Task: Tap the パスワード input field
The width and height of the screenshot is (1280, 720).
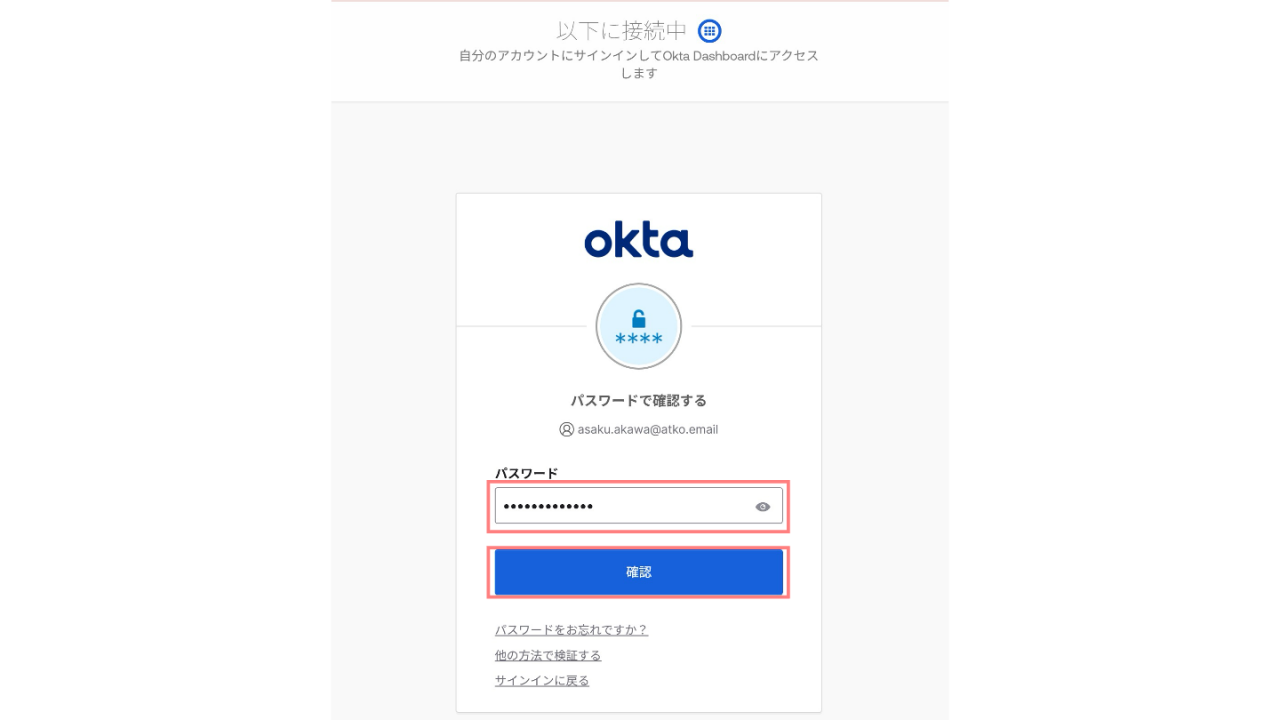Action: pos(620,506)
